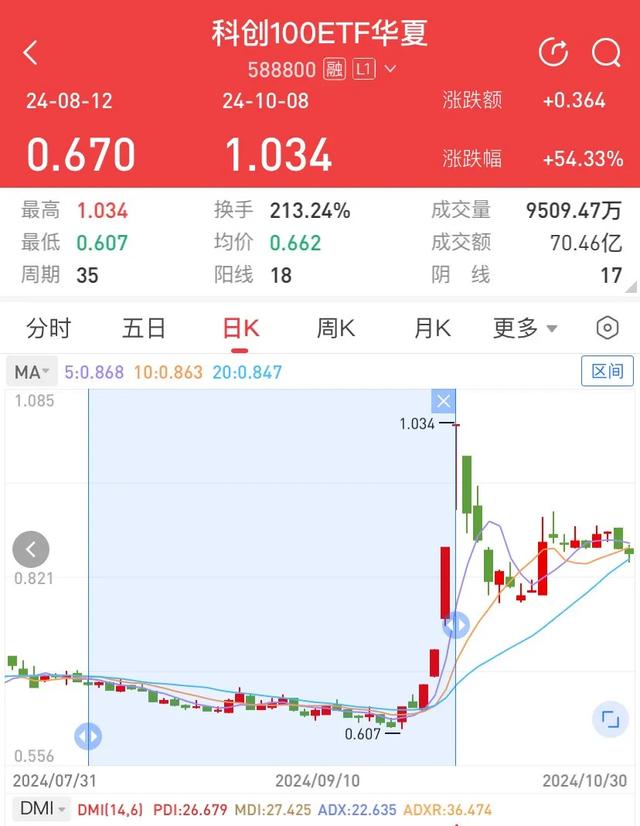Screen dimensions: 640x826
Task: Toggle the 区间 range statistics button
Action: (x=607, y=372)
